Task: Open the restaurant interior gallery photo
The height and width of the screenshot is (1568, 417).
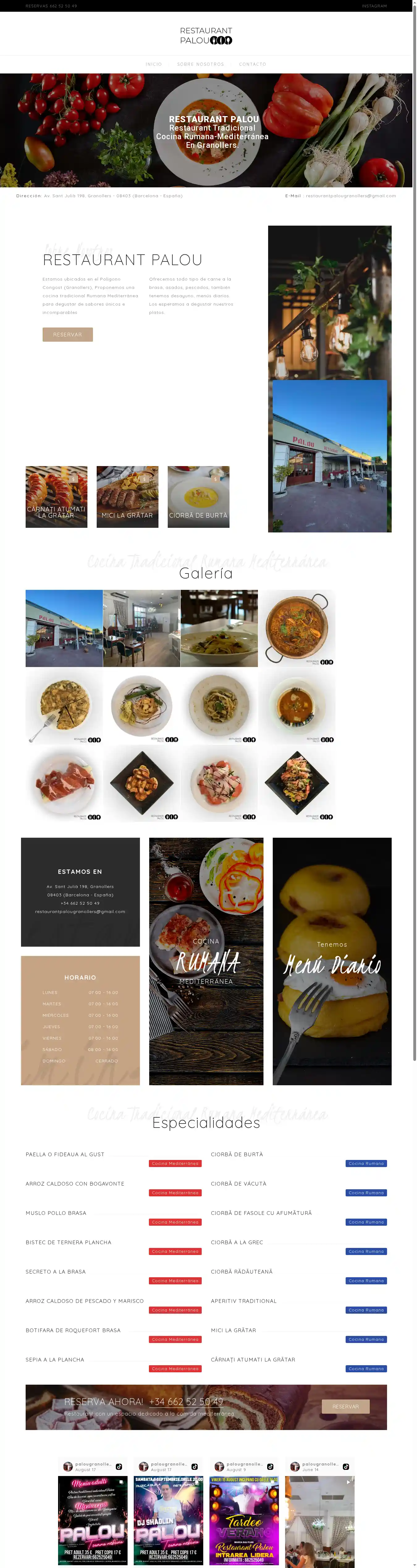Action: (142, 628)
